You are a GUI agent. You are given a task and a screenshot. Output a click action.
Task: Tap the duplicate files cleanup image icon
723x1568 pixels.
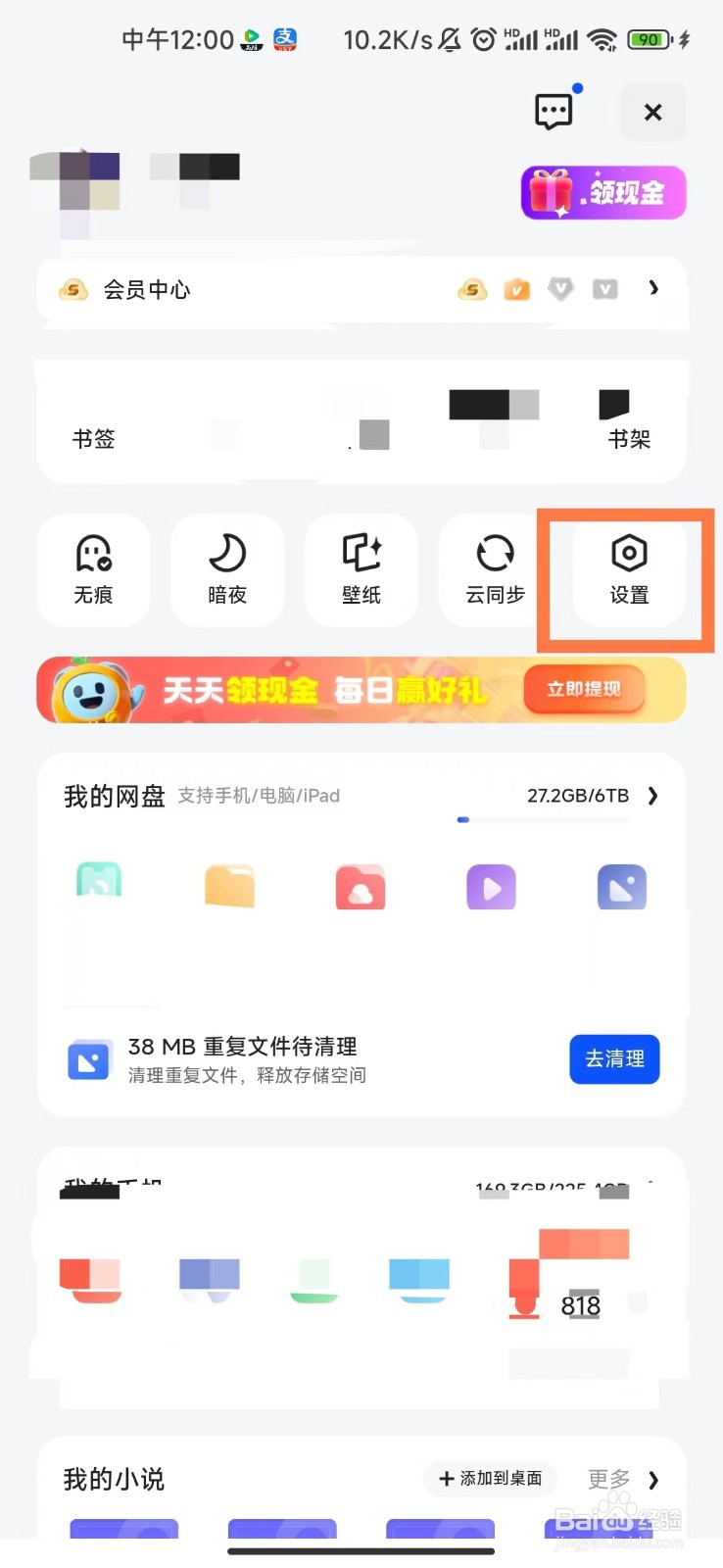pos(89,1059)
